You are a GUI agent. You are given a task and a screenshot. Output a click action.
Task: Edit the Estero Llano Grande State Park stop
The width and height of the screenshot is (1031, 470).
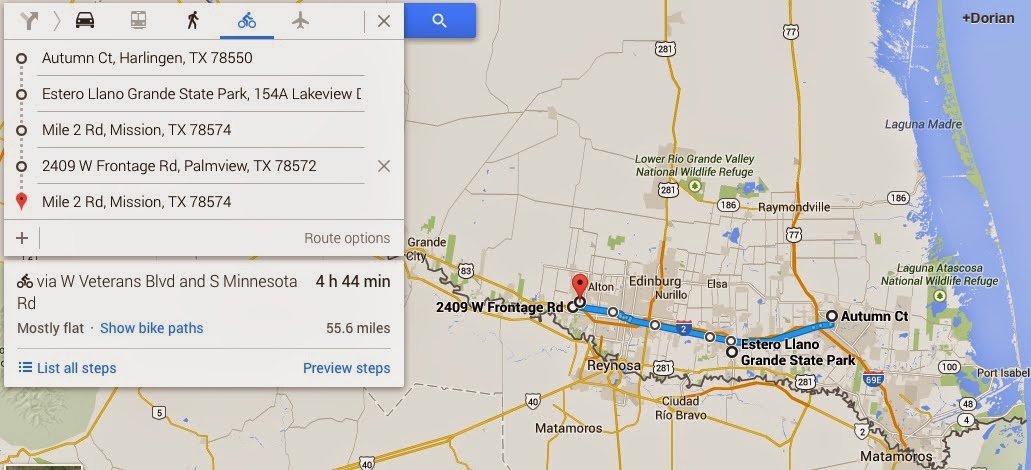203,94
